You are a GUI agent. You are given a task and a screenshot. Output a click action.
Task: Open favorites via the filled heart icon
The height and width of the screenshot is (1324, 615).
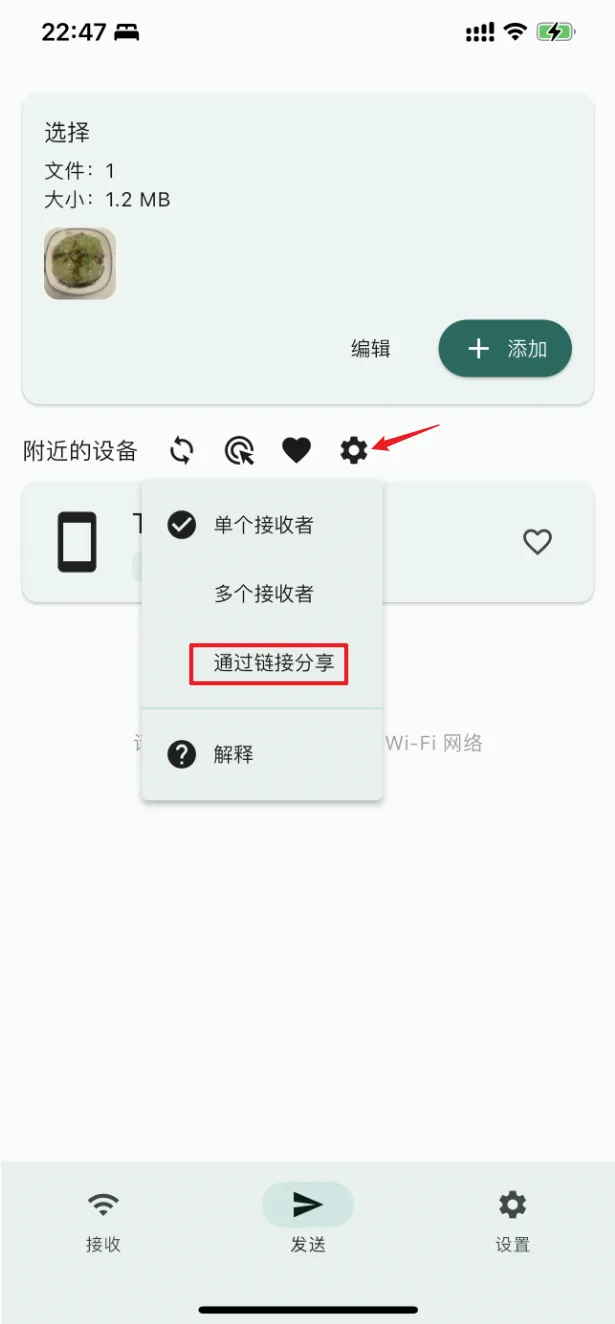tap(296, 451)
